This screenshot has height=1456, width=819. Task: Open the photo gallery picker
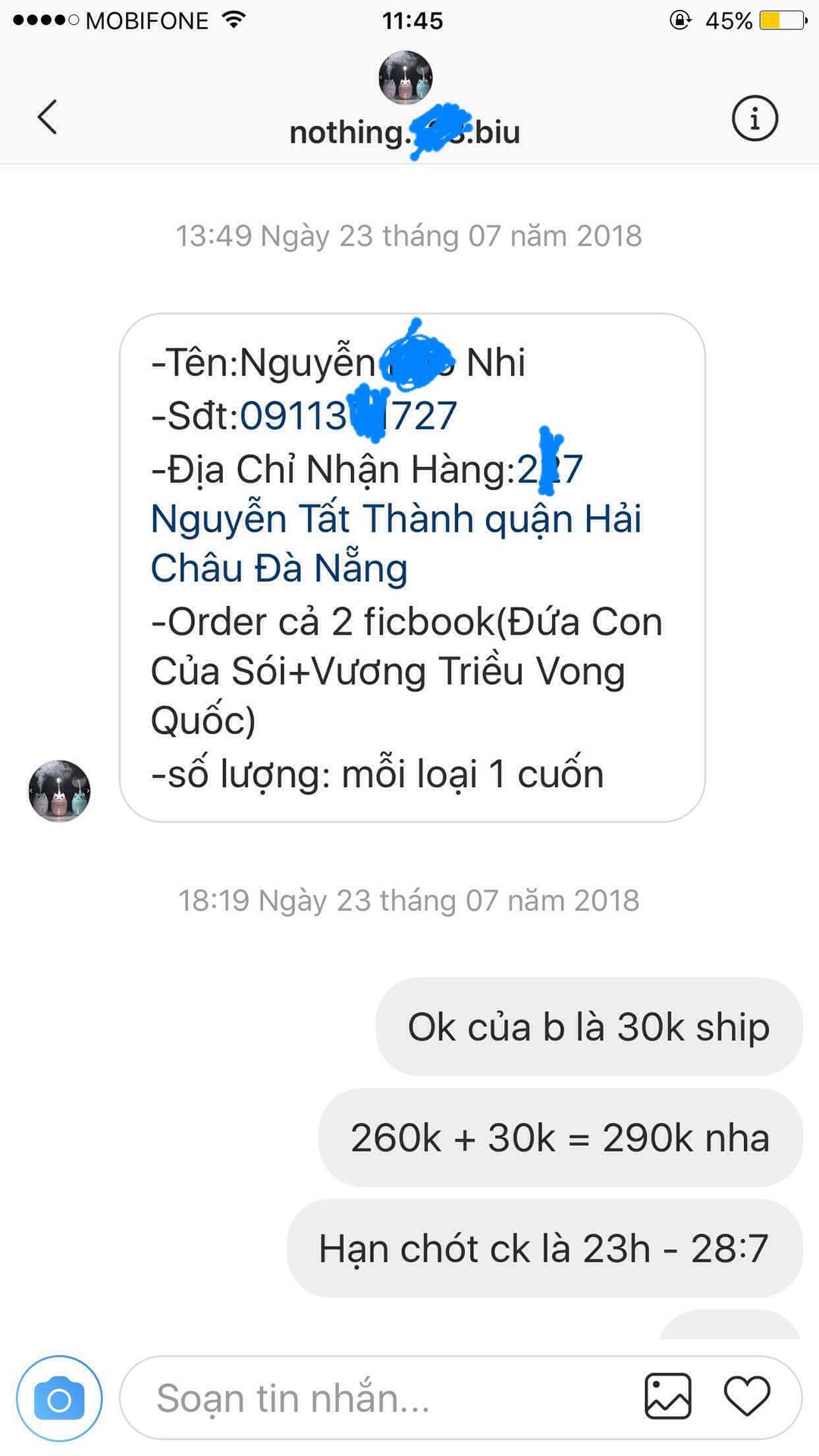coord(667,1396)
